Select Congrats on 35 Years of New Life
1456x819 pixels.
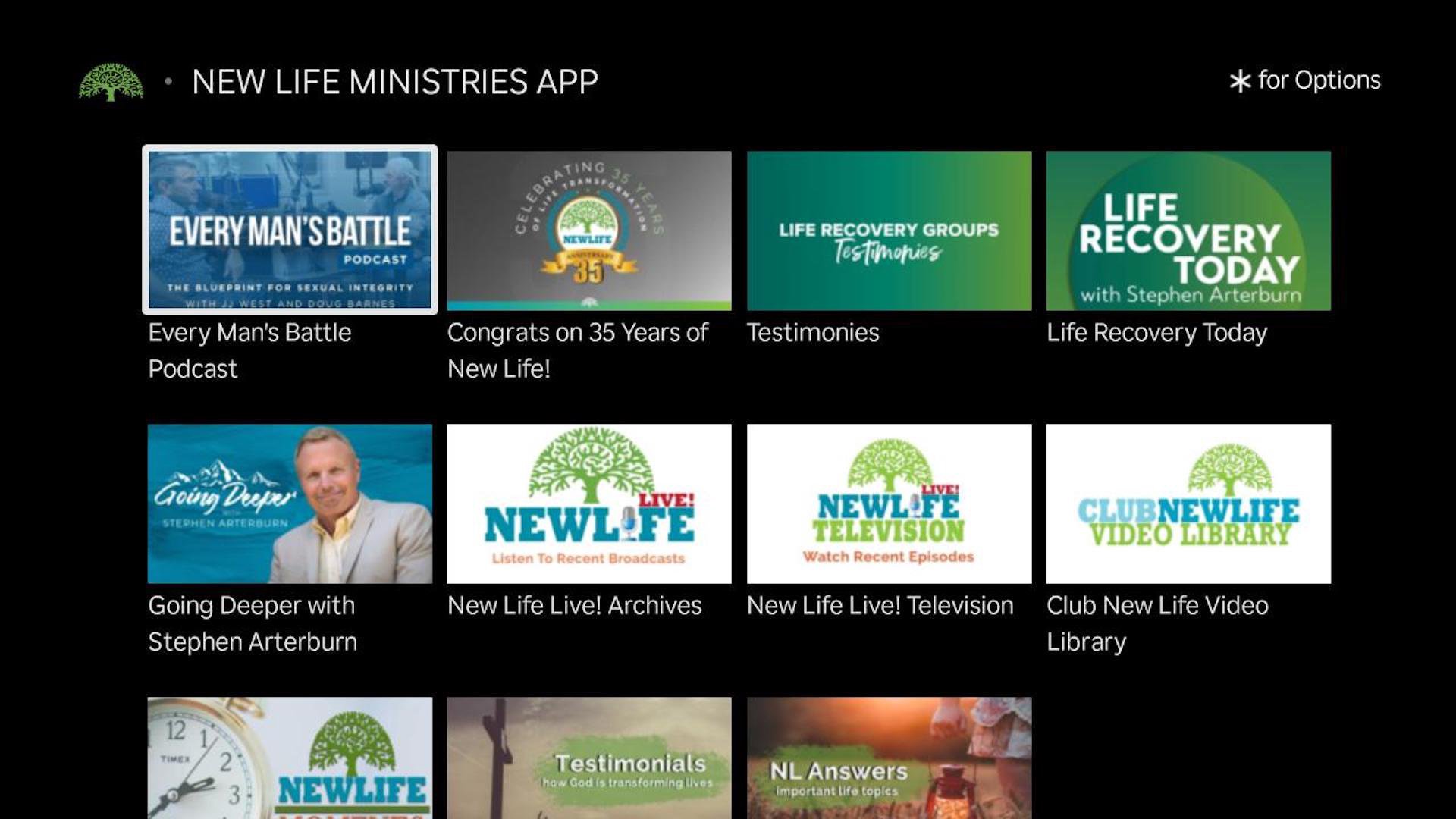pos(589,231)
